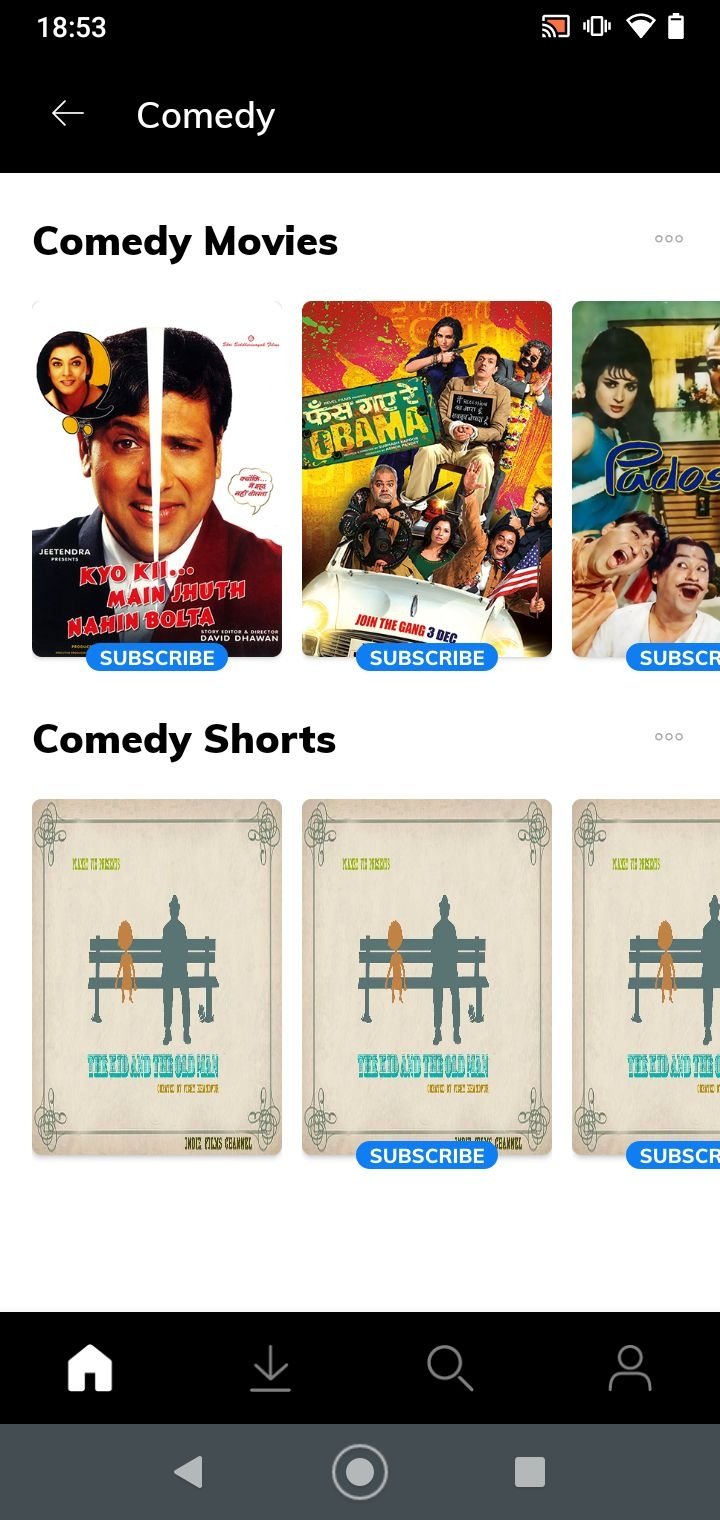The image size is (720, 1520).
Task: Open Kyo Kii Main Jhuth Nahin Bolta poster
Action: pos(157,479)
